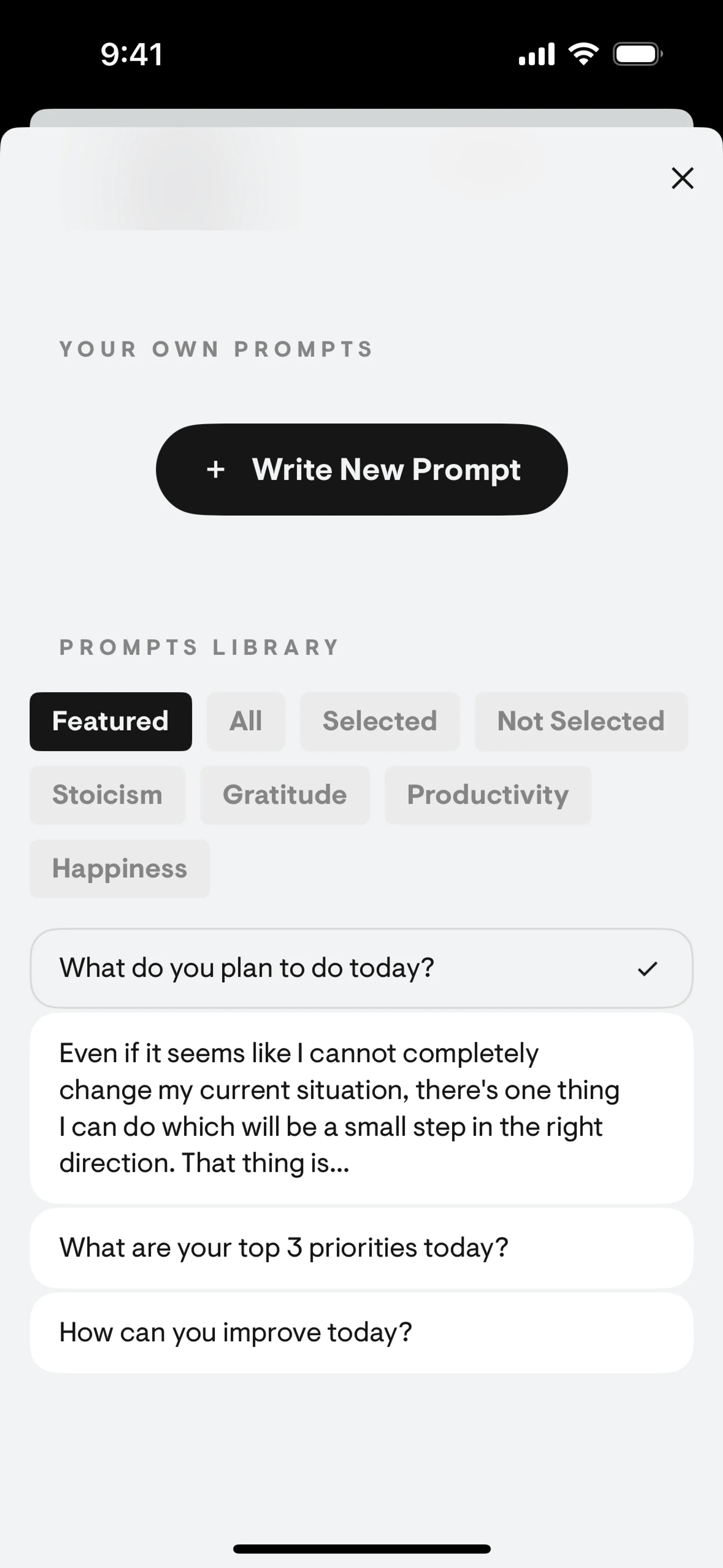The image size is (723, 1568).
Task: Filter prompts by Productivity
Action: click(x=488, y=795)
